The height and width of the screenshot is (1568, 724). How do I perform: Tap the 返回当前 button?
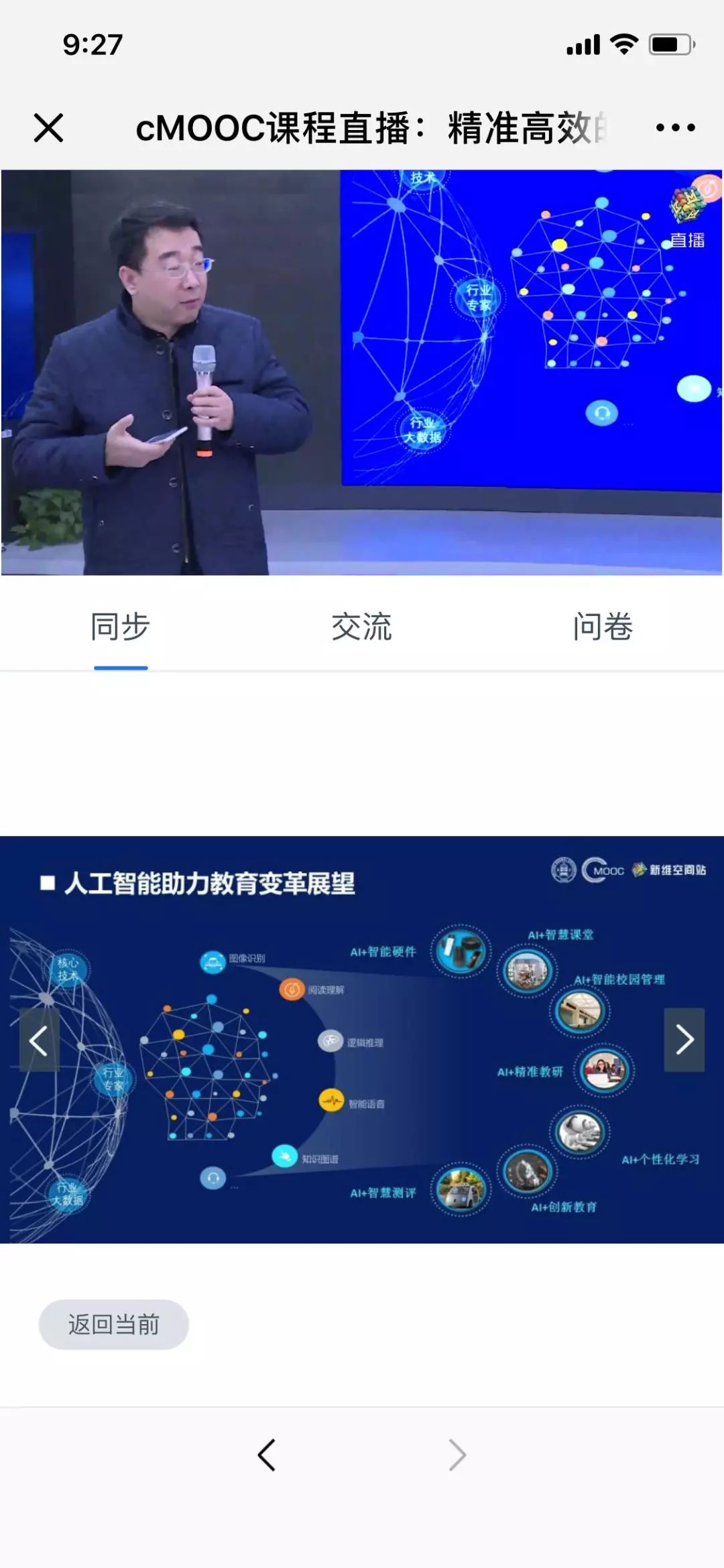(113, 1325)
